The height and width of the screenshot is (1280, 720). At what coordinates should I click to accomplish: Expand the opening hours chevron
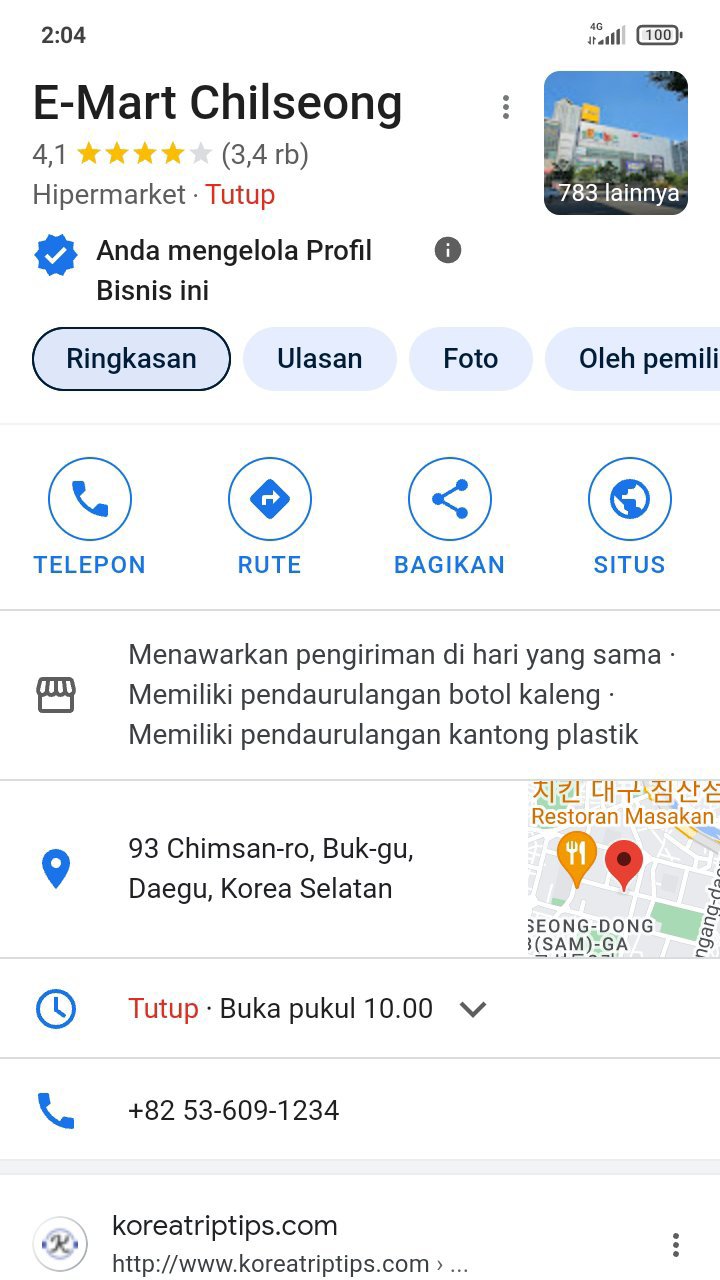tap(472, 1009)
